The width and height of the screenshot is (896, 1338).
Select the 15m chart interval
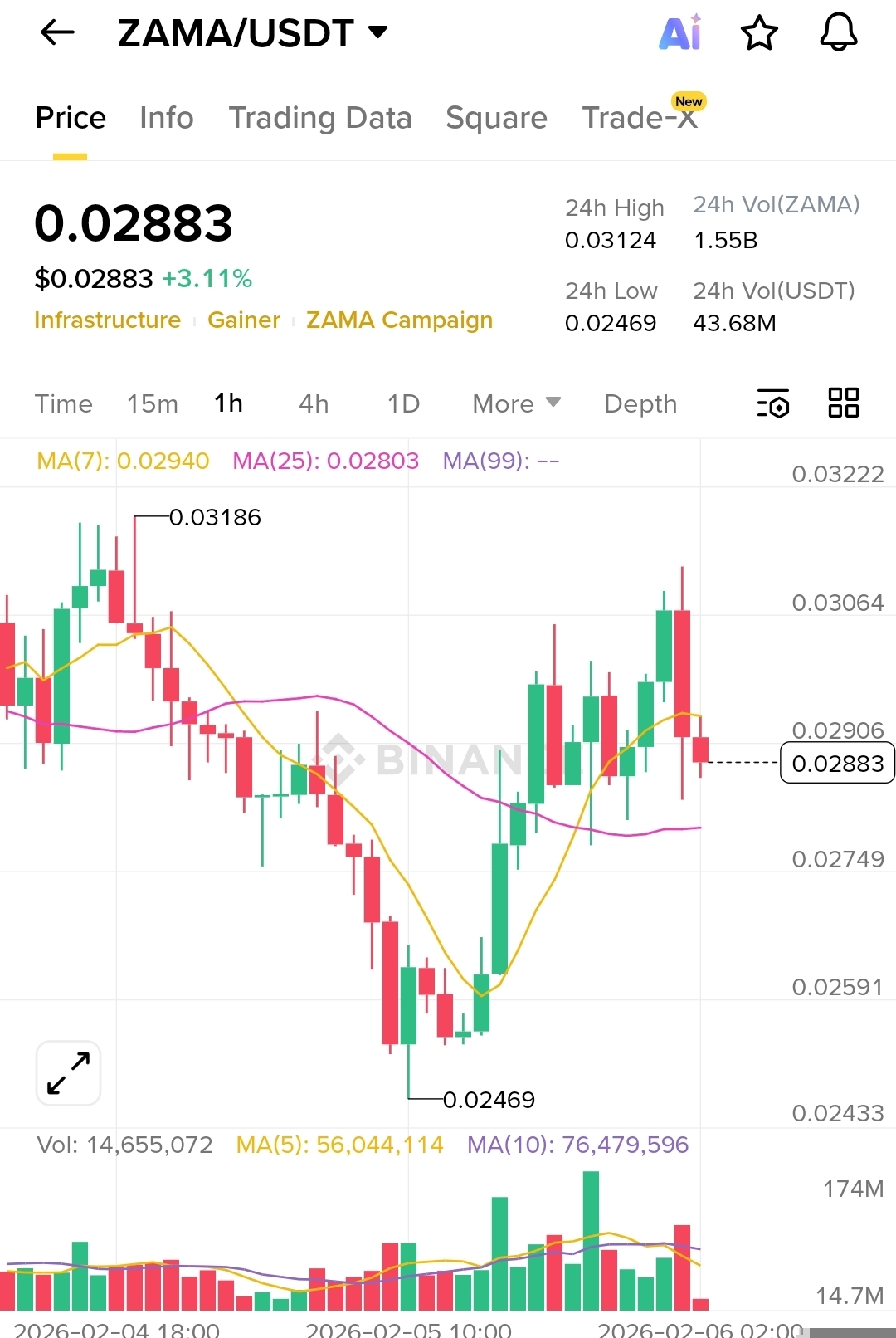[153, 404]
